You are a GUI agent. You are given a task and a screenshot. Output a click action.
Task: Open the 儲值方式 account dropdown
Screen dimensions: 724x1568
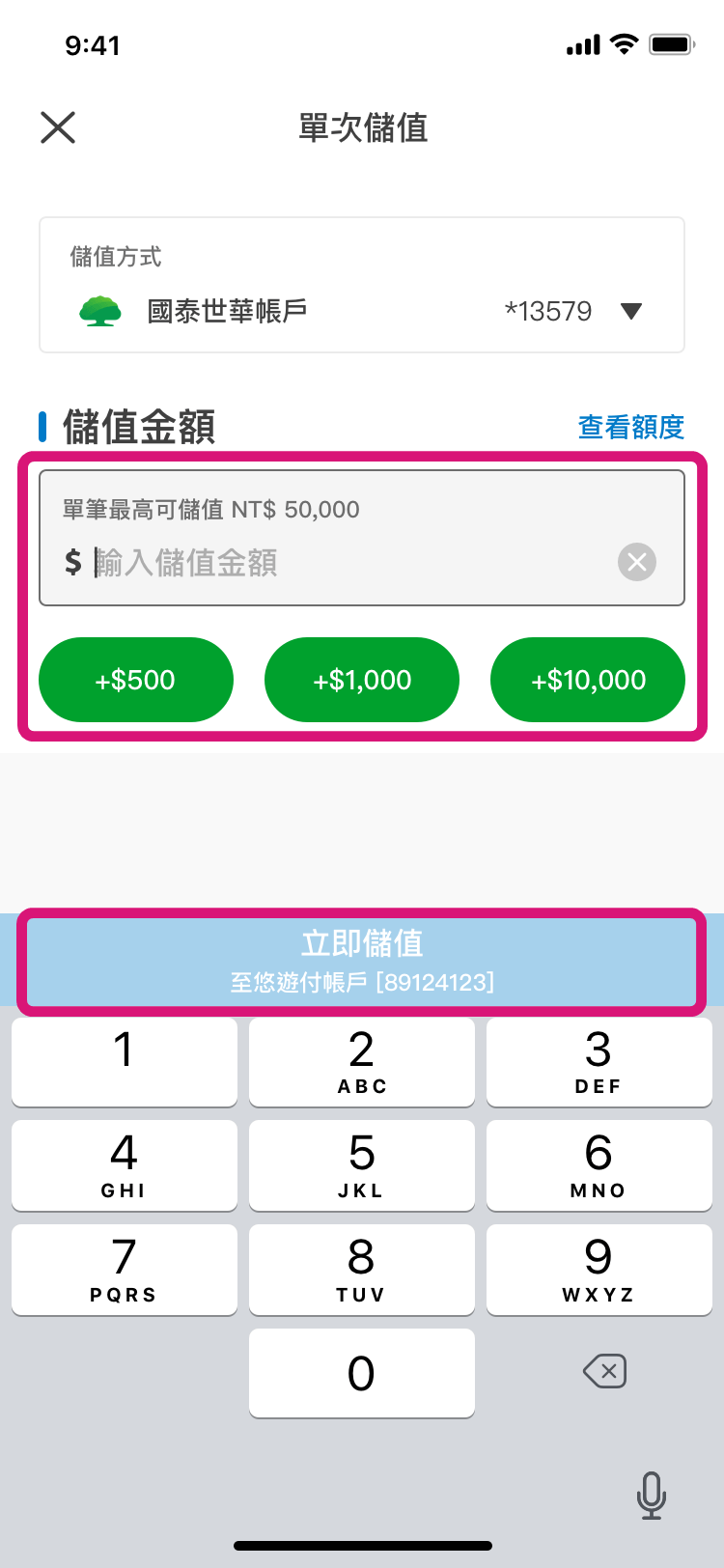pyautogui.click(x=630, y=311)
